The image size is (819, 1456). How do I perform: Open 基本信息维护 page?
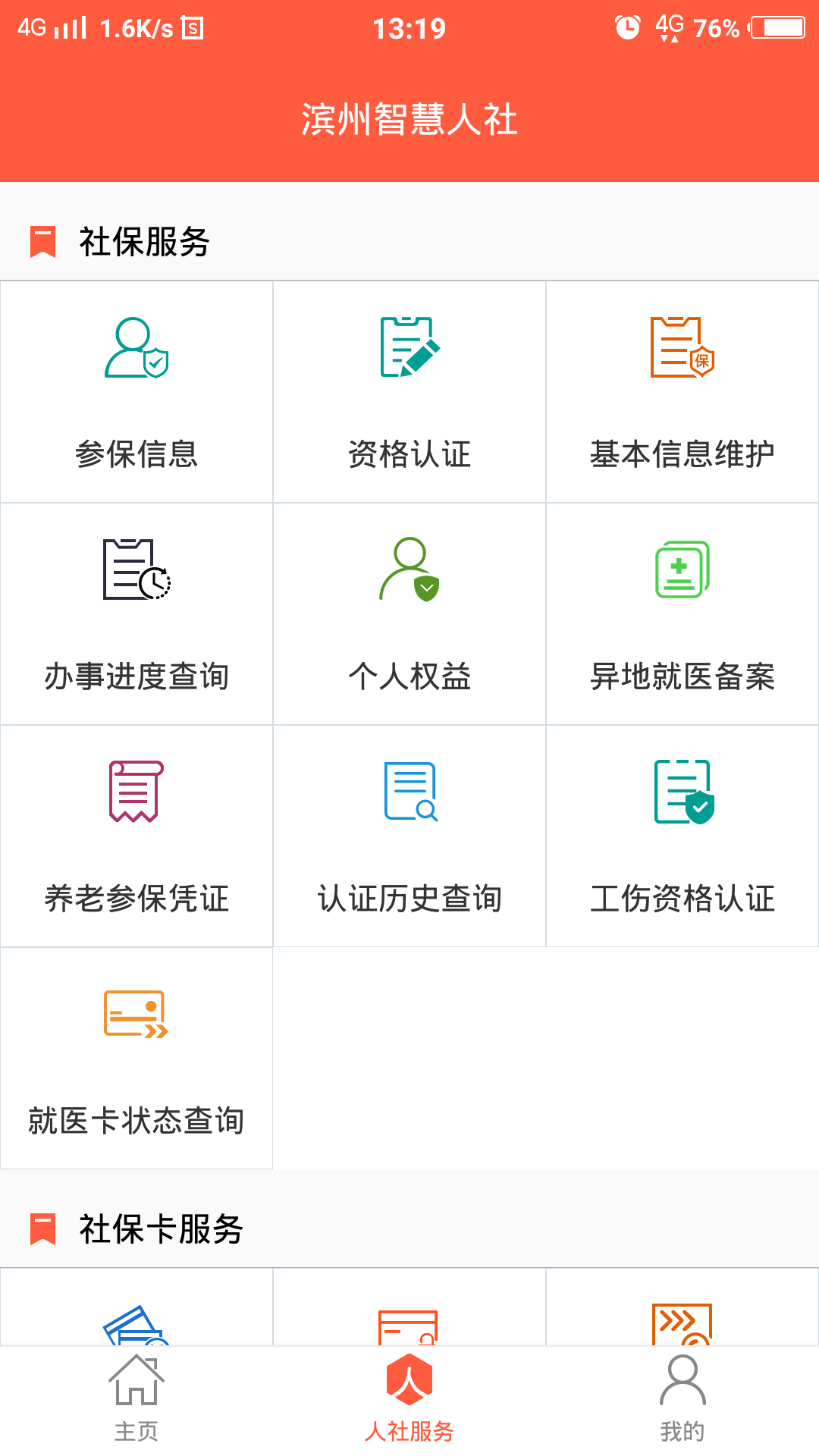(x=682, y=391)
